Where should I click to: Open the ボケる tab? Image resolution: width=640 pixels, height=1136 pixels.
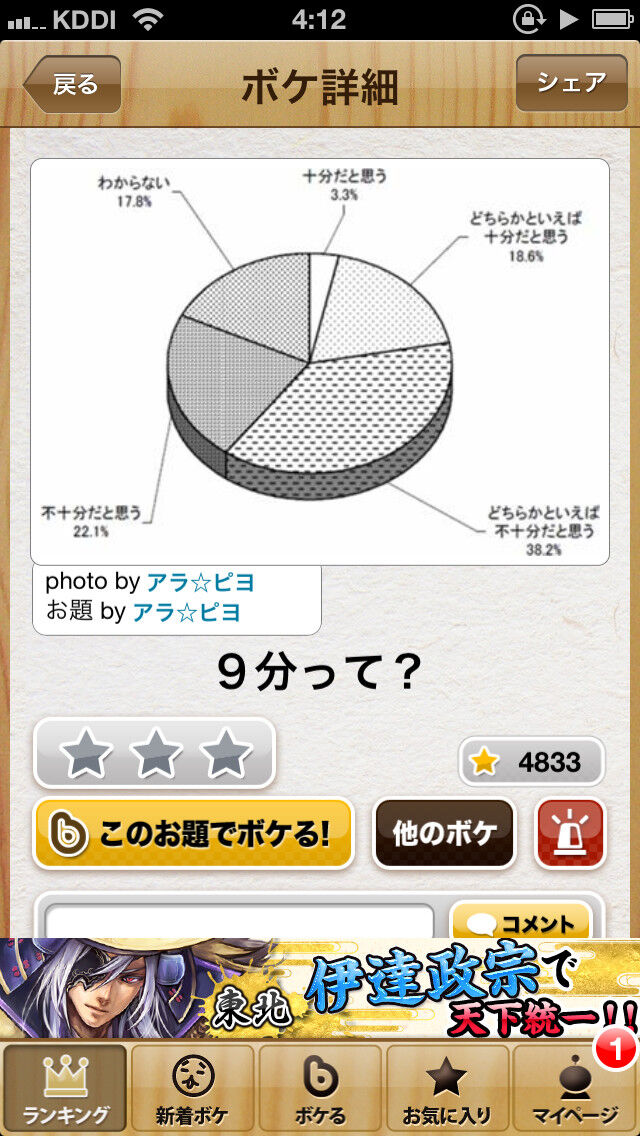(x=320, y=1090)
